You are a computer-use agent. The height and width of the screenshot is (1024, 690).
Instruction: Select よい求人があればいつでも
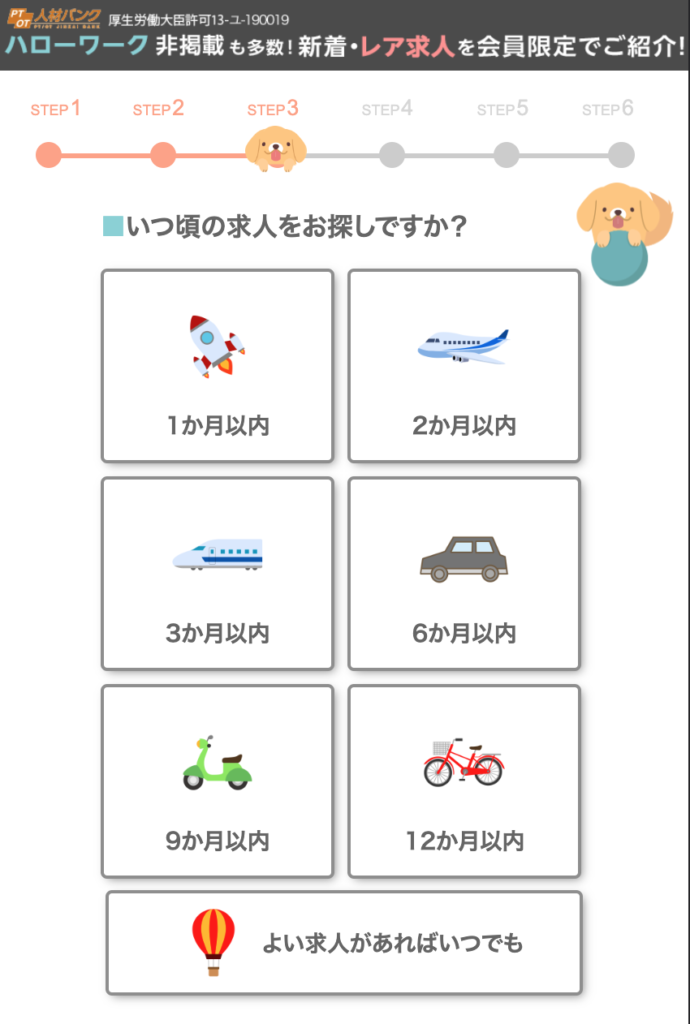tap(344, 943)
